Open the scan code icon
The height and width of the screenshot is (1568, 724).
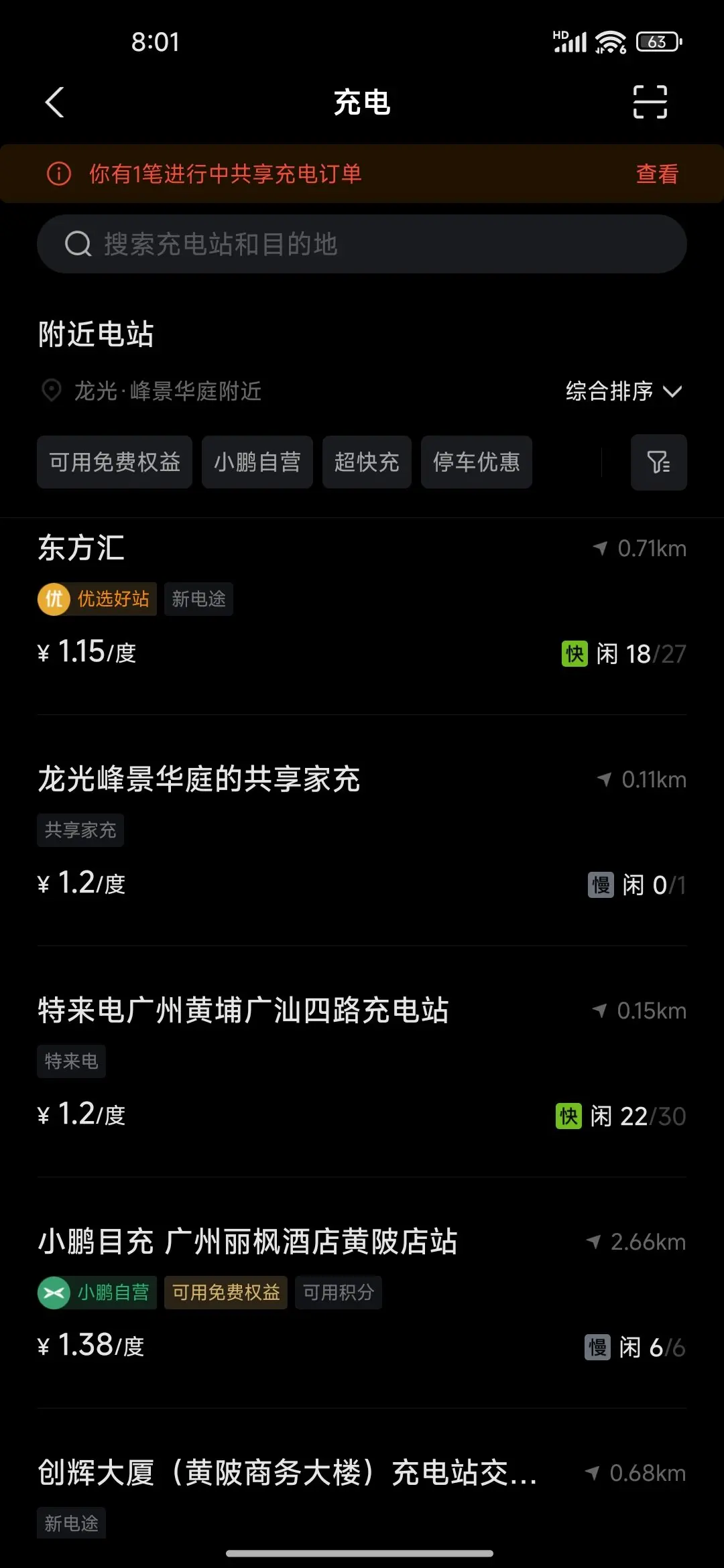point(650,103)
